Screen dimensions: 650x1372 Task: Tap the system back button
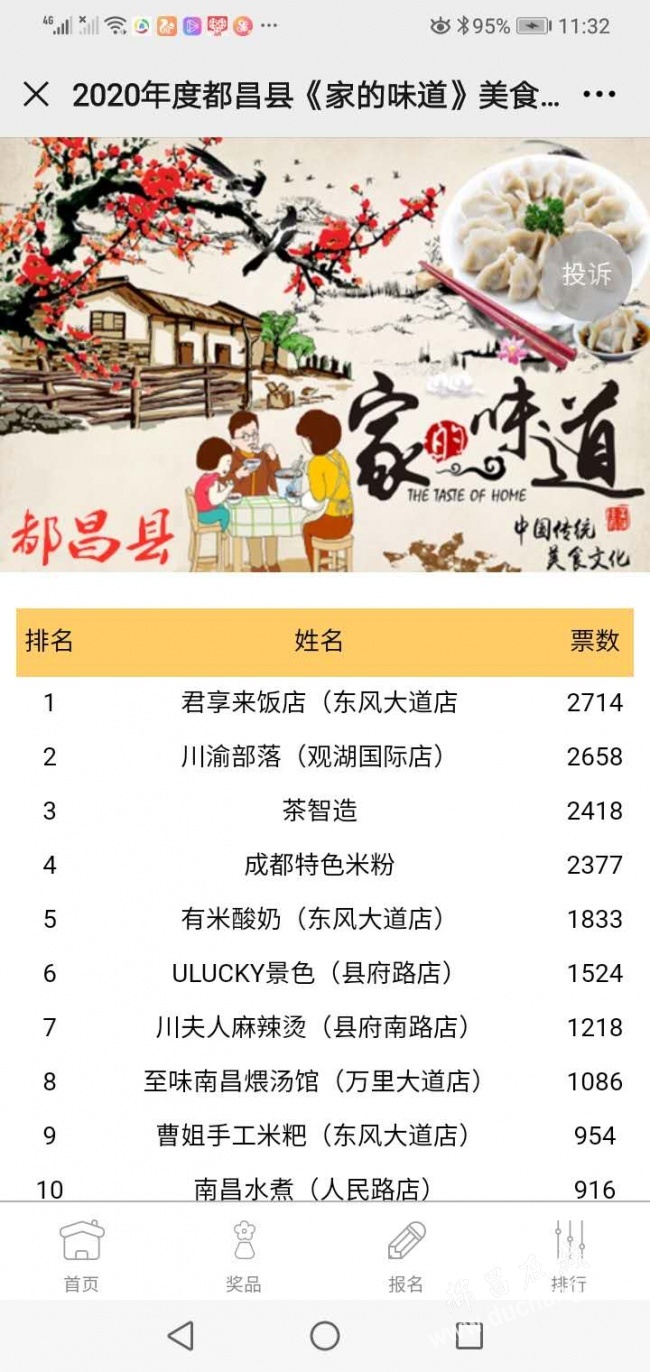(181, 1335)
